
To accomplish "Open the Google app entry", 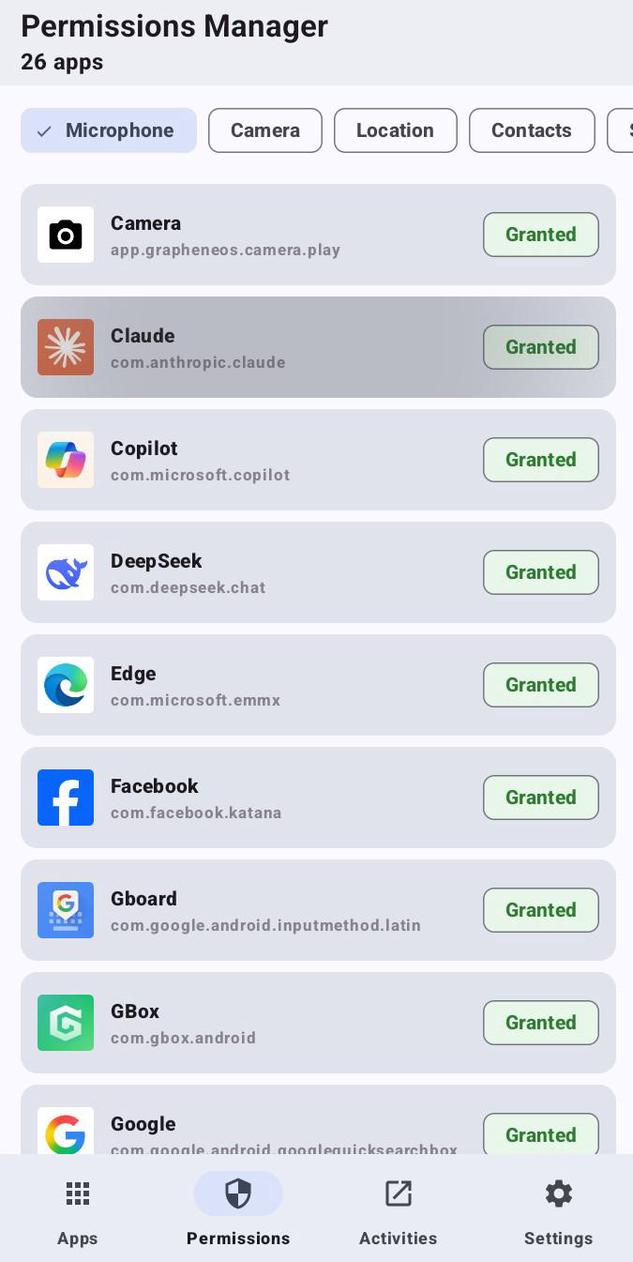I will 318,1120.
